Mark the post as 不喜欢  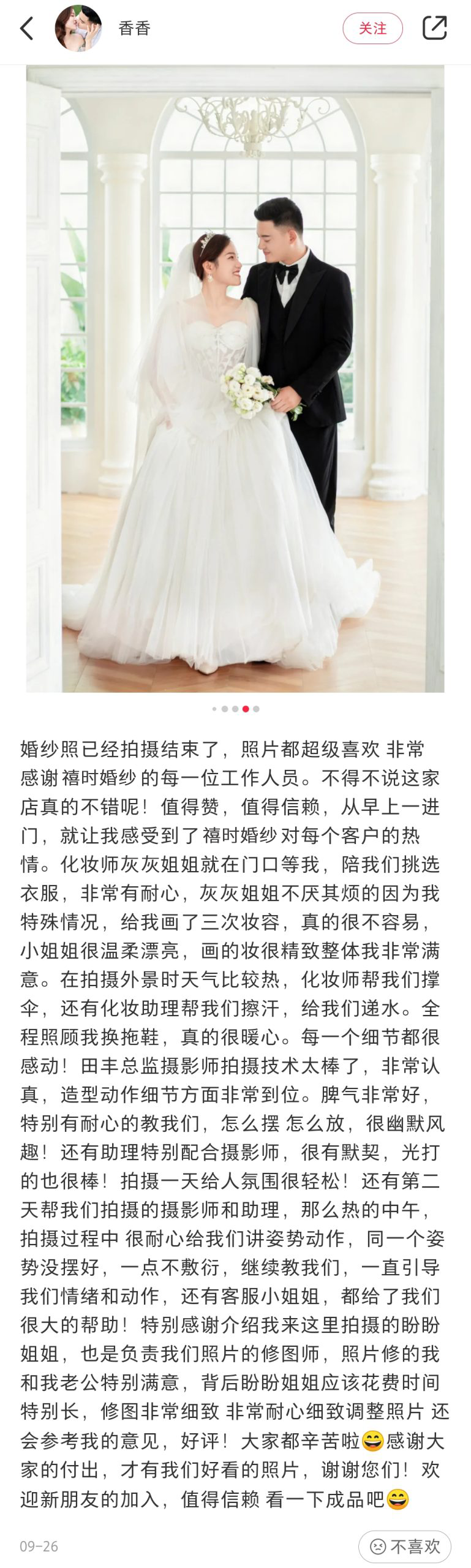point(405,1546)
